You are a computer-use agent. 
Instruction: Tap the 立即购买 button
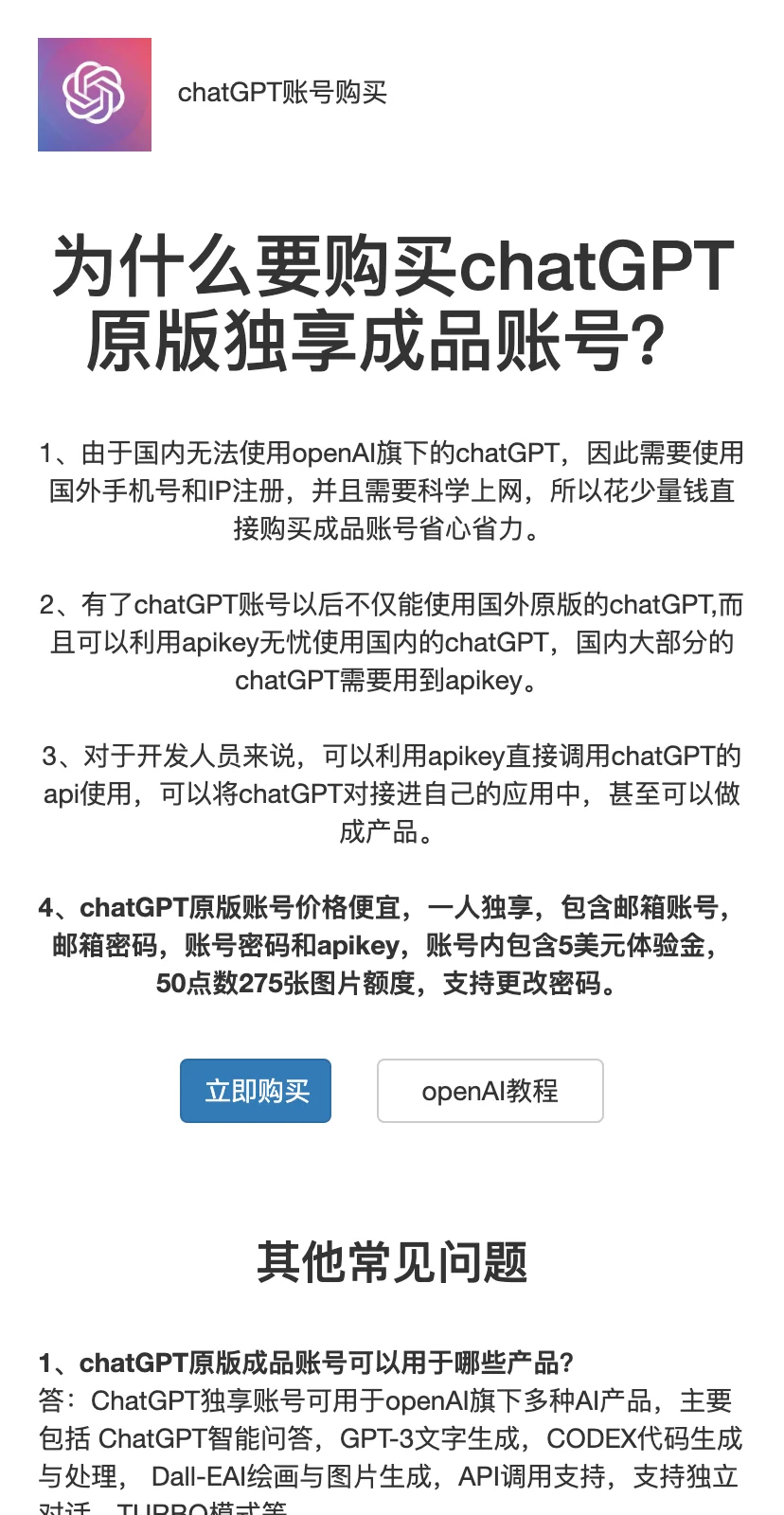(x=256, y=1091)
